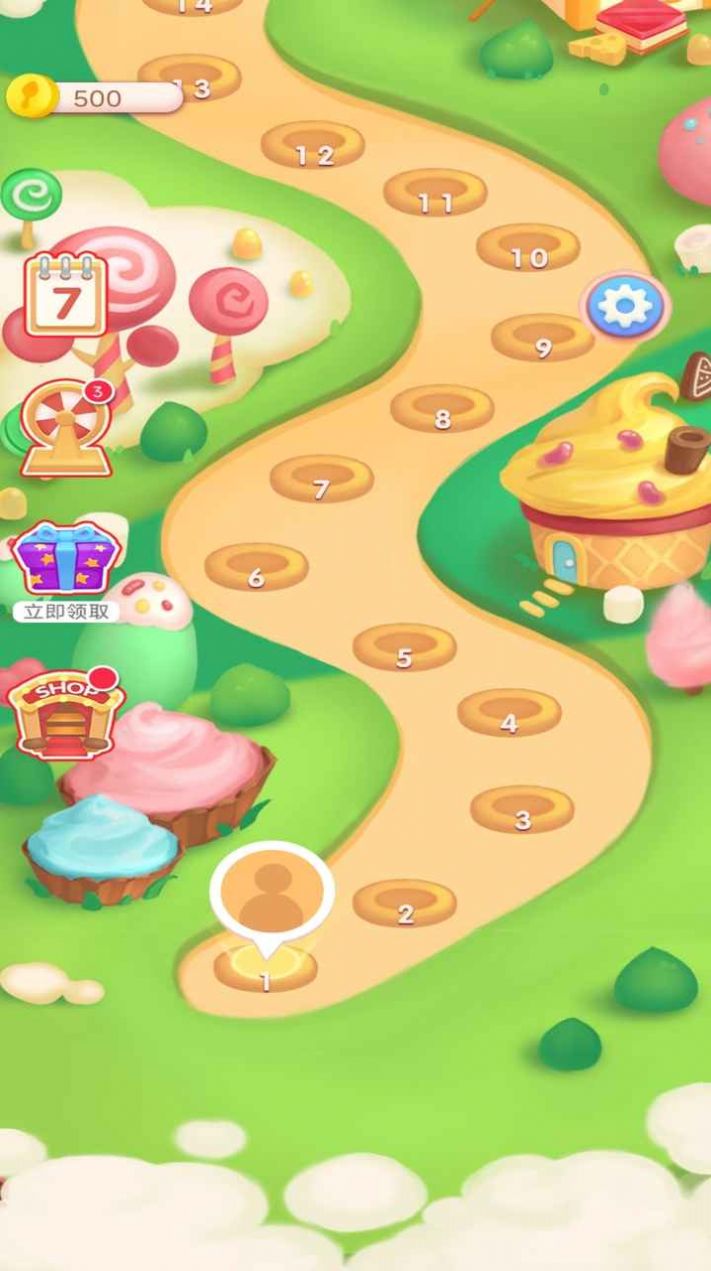Image resolution: width=711 pixels, height=1271 pixels.
Task: Select level 5 on the path
Action: [404, 648]
